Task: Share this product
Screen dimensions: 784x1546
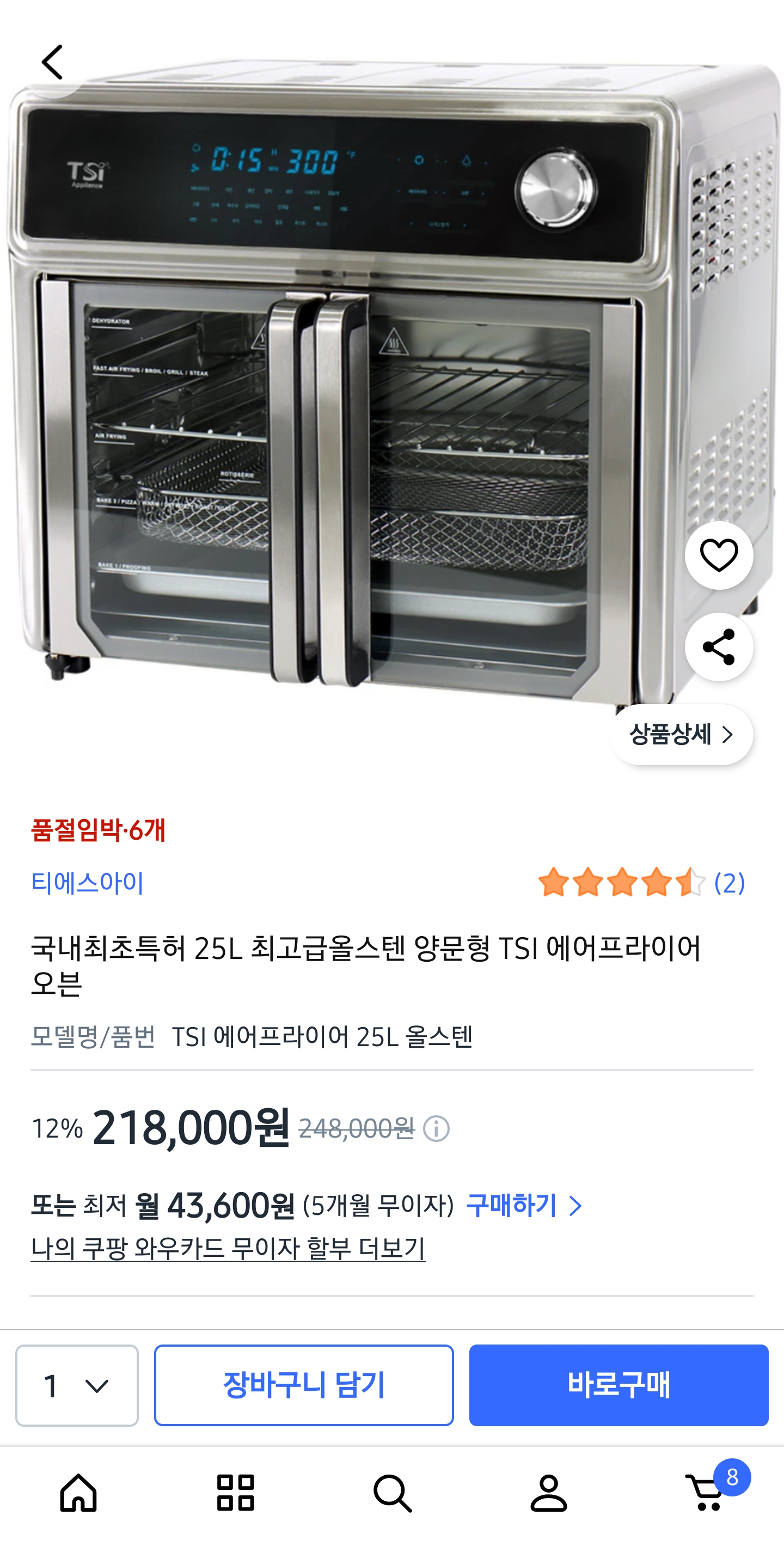Action: tap(718, 646)
